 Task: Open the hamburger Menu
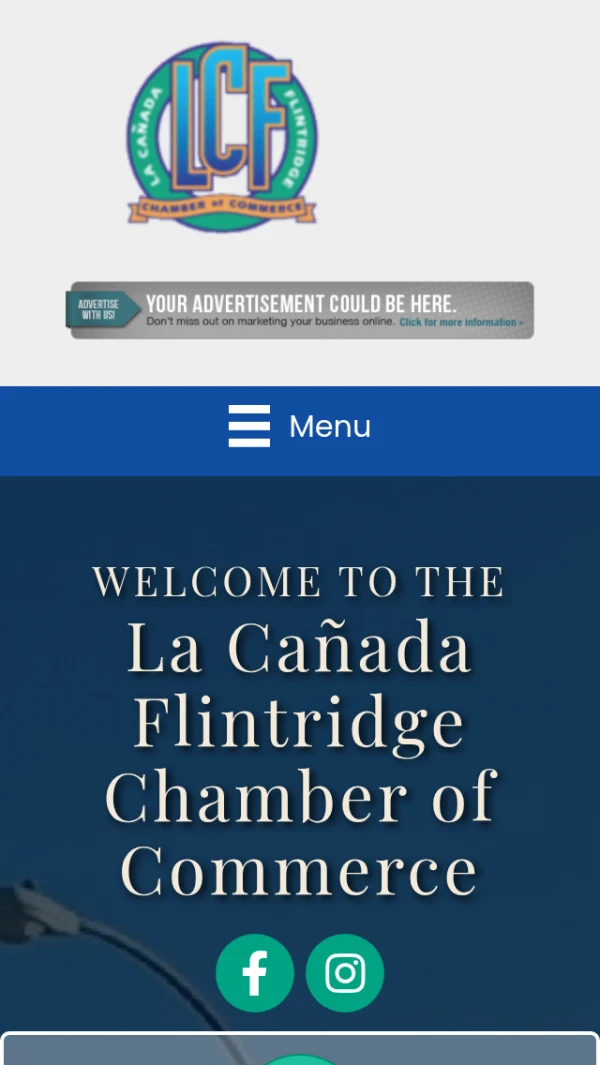pos(299,427)
